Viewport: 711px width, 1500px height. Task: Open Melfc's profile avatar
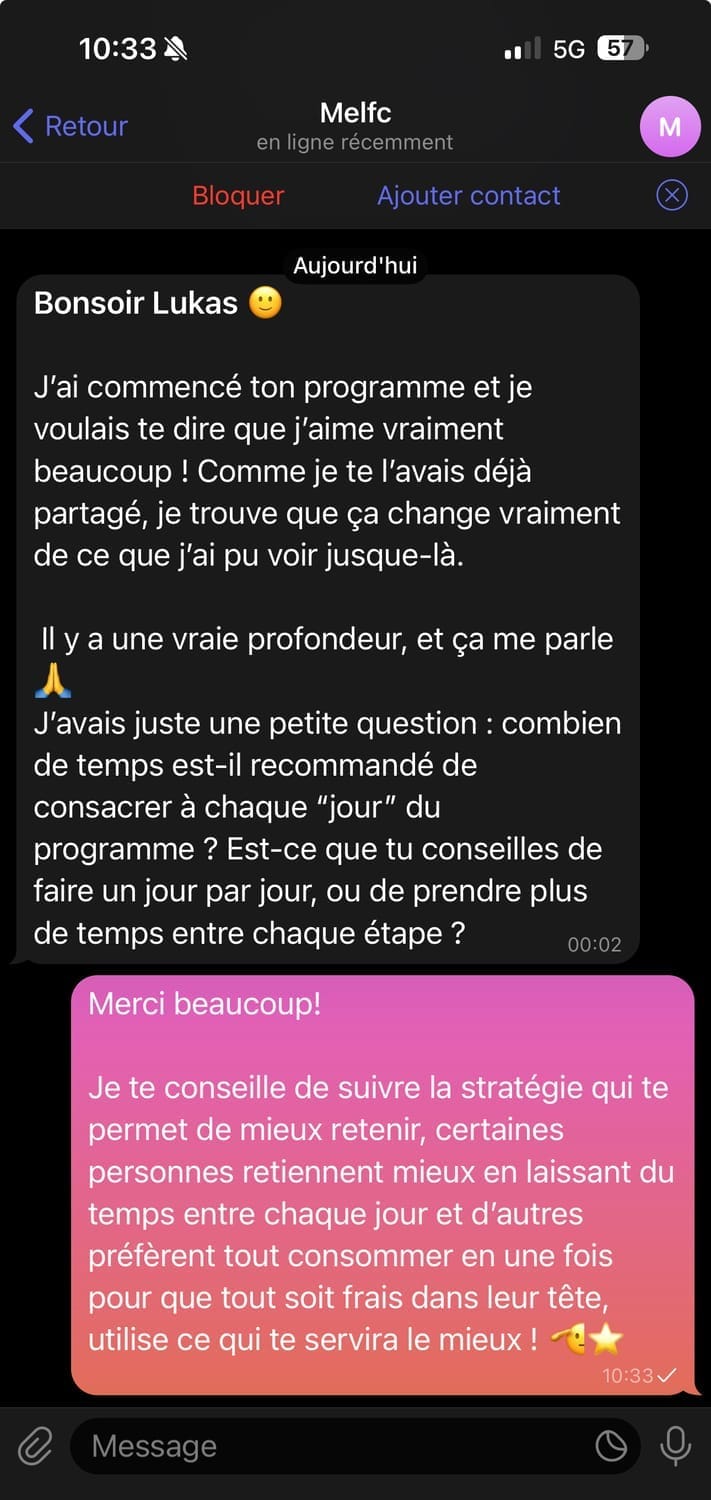pos(669,127)
